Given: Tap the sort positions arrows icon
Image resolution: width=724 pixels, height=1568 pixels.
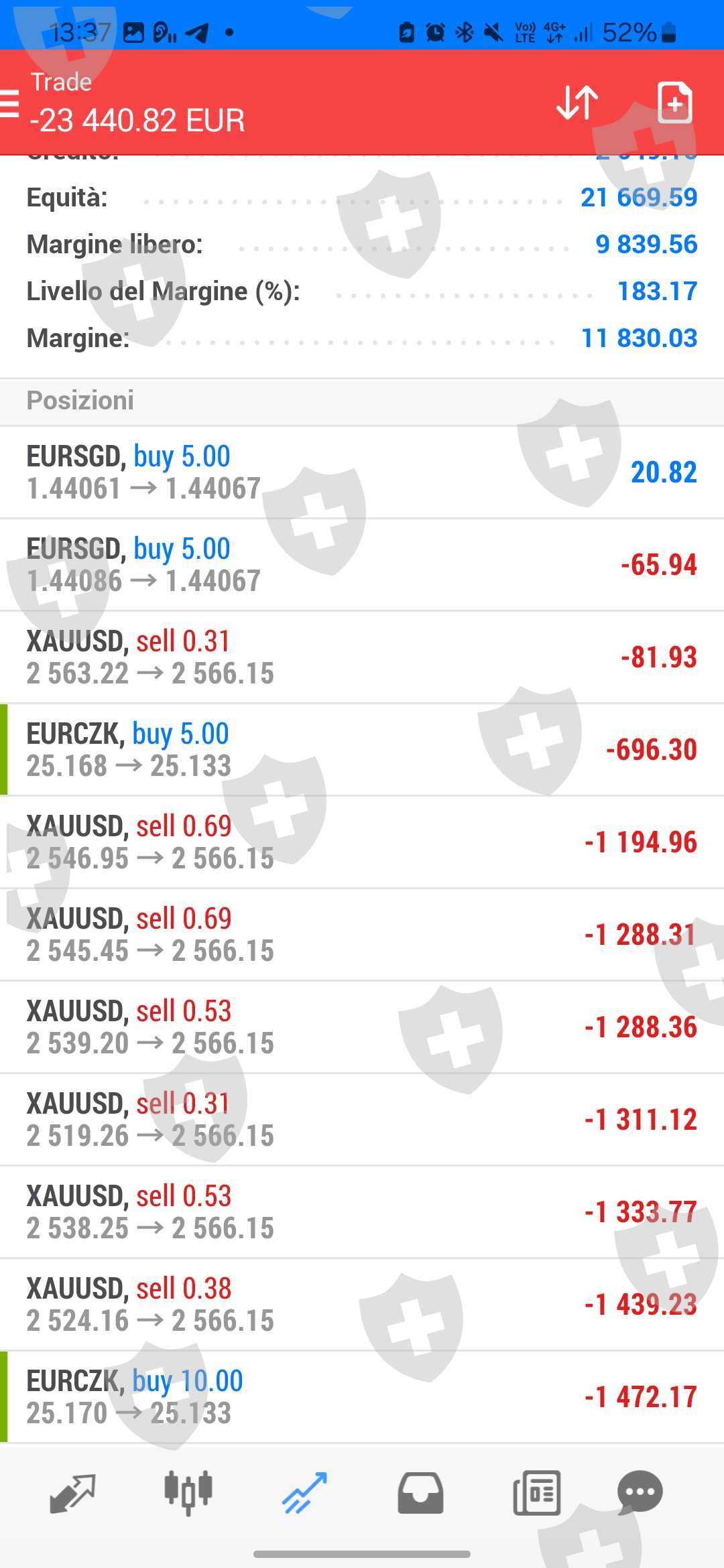Looking at the screenshot, I should pos(577,103).
